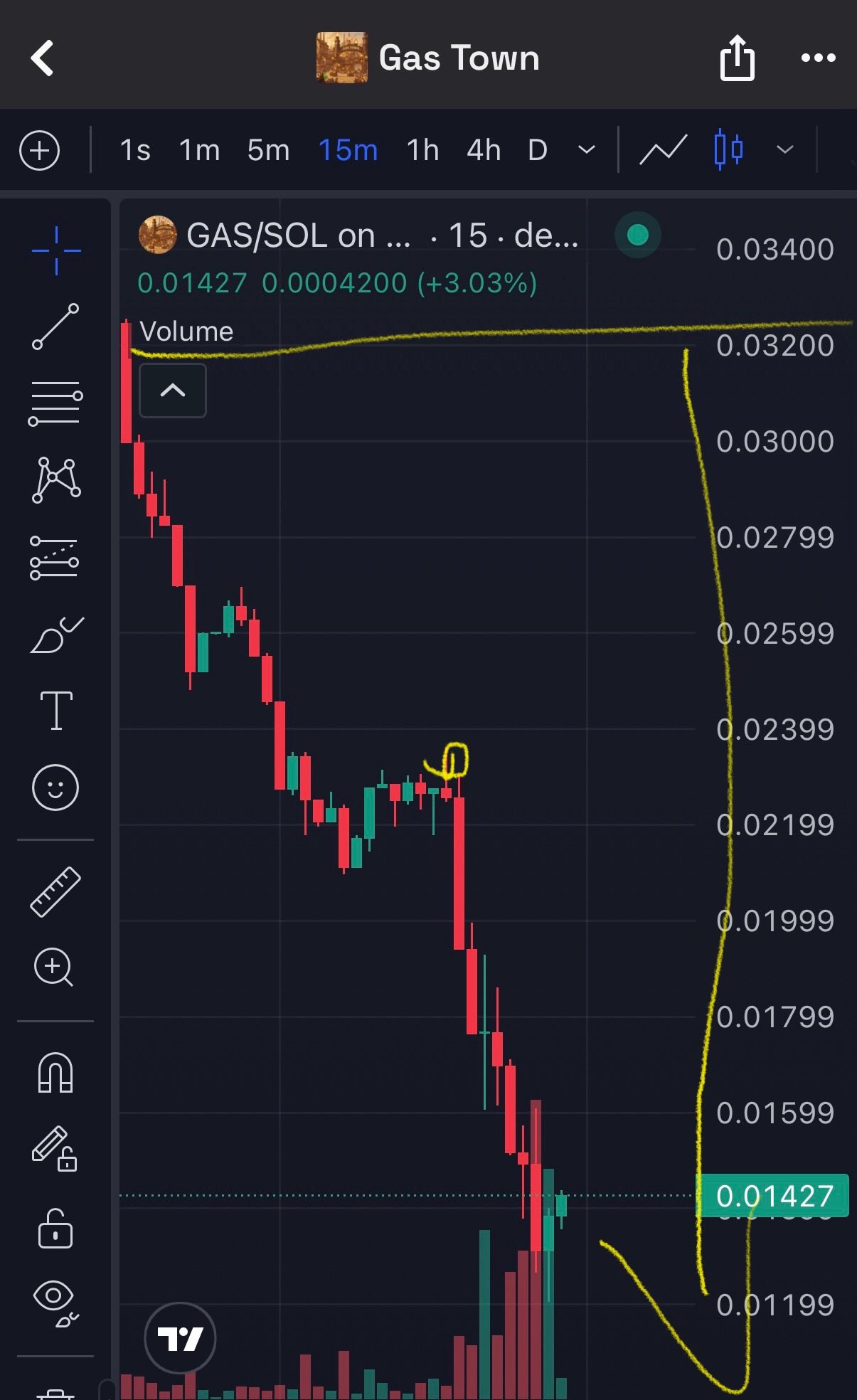
Task: Choose the 1h timeframe
Action: [x=422, y=150]
